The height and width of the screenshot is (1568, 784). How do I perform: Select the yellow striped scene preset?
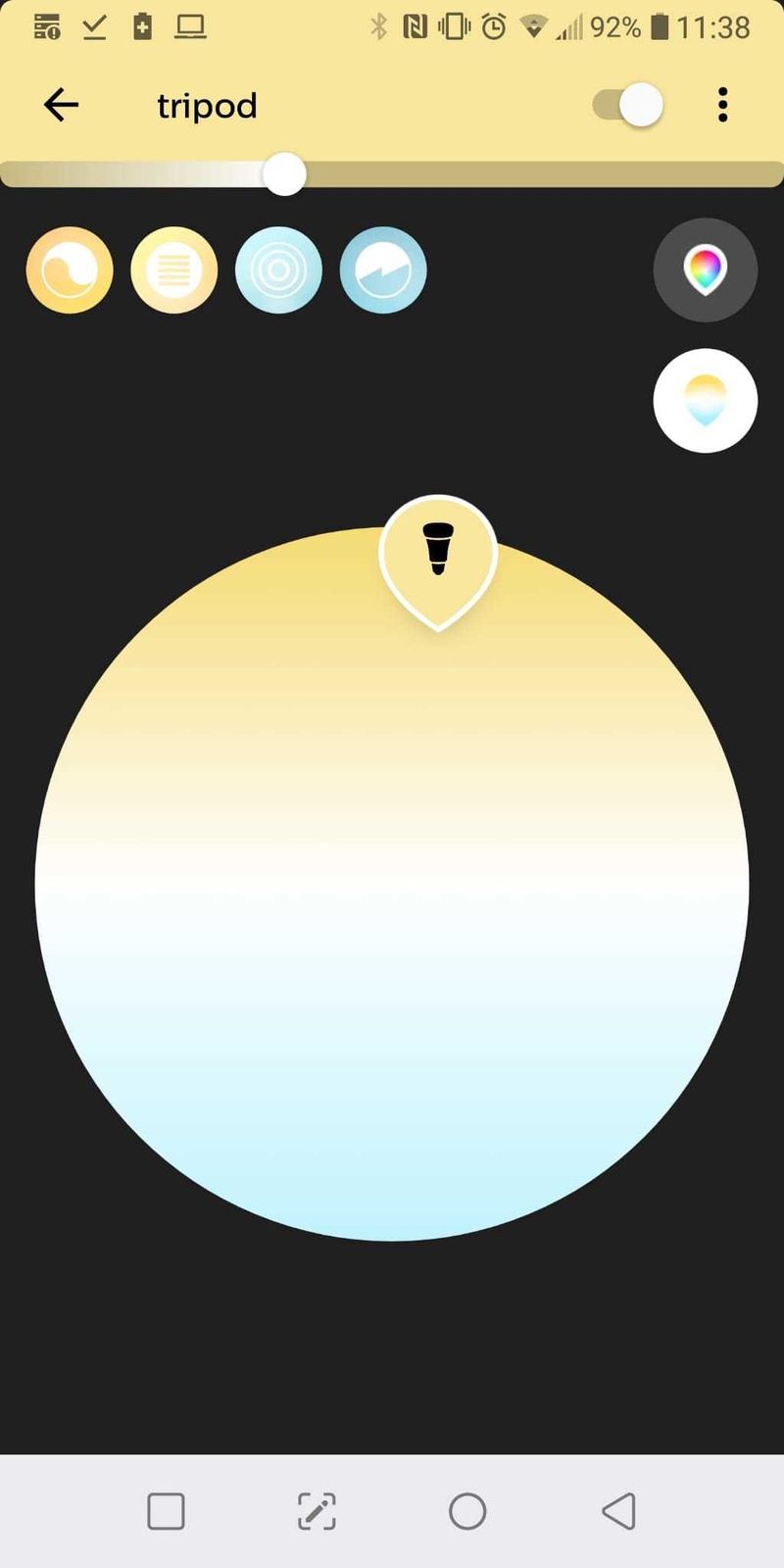174,270
